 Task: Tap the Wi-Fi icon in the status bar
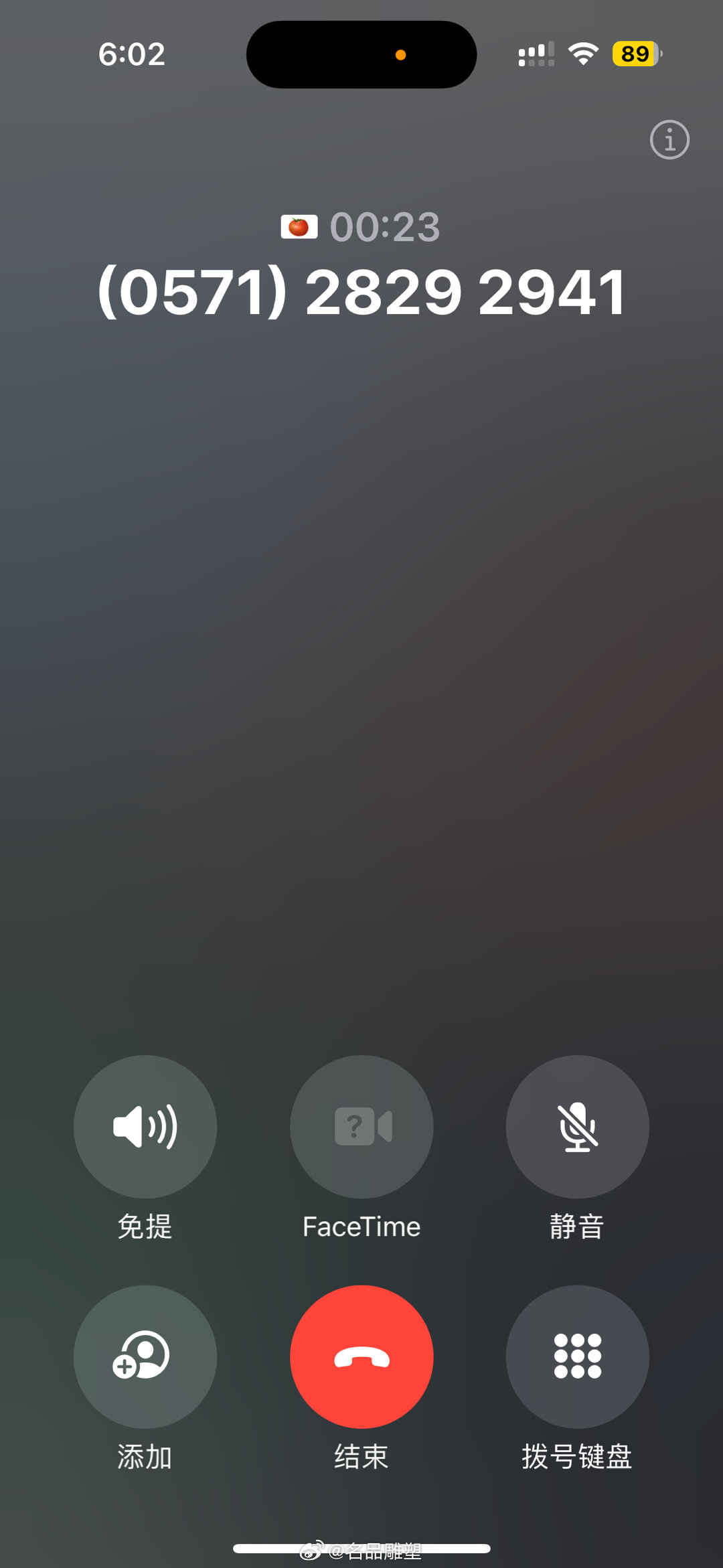pyautogui.click(x=584, y=54)
